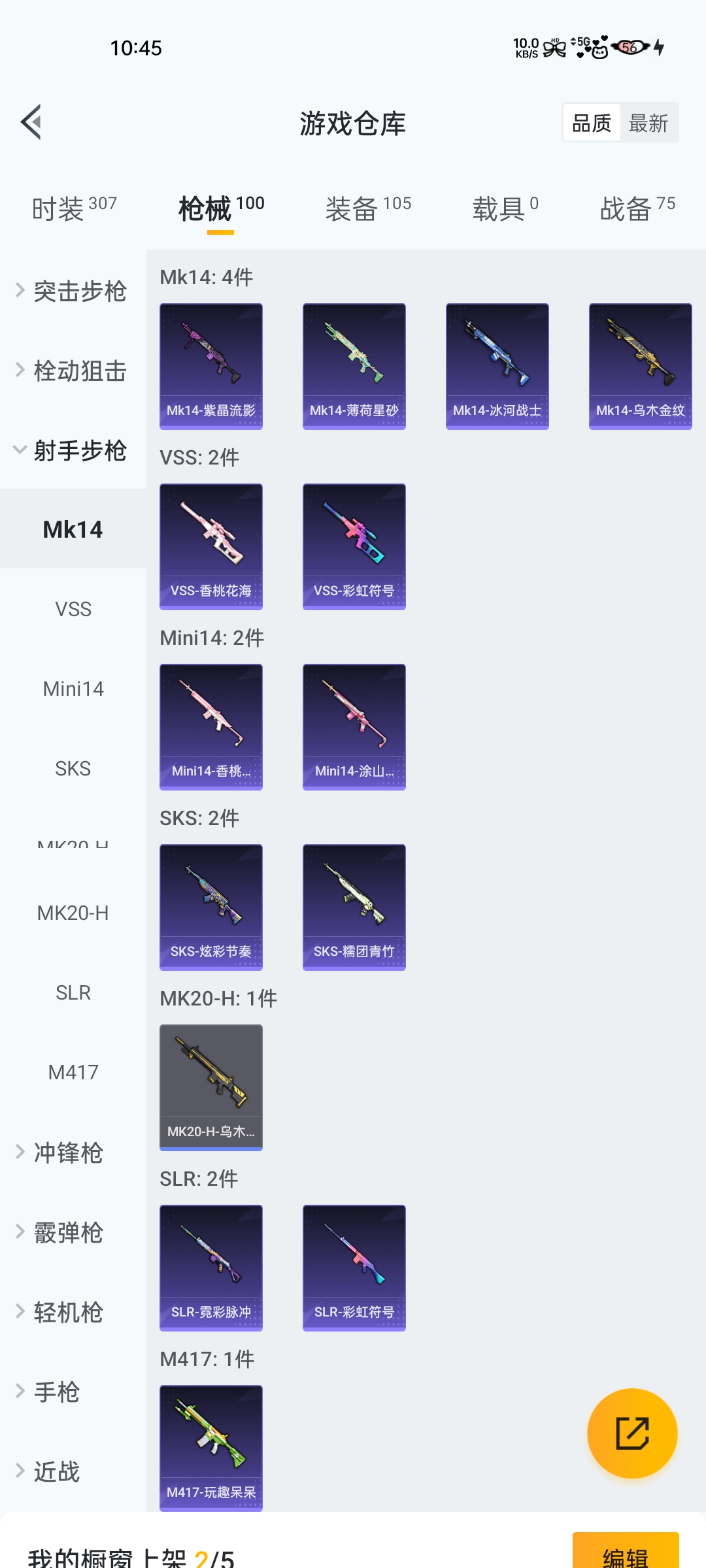Sort by 最新 (newest)
Screen dimensions: 706x1568
click(x=648, y=123)
